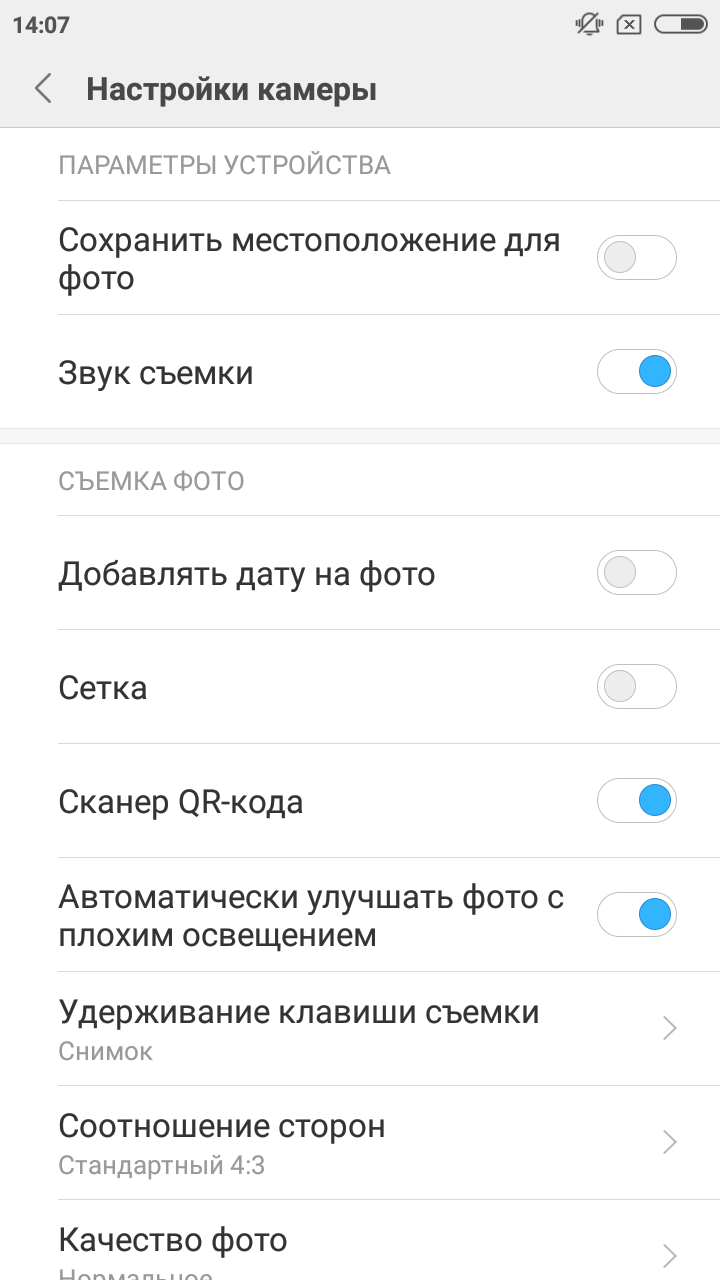720x1280 pixels.
Task: Turn off Автоматически улучшать фото toggle
Action: [637, 915]
